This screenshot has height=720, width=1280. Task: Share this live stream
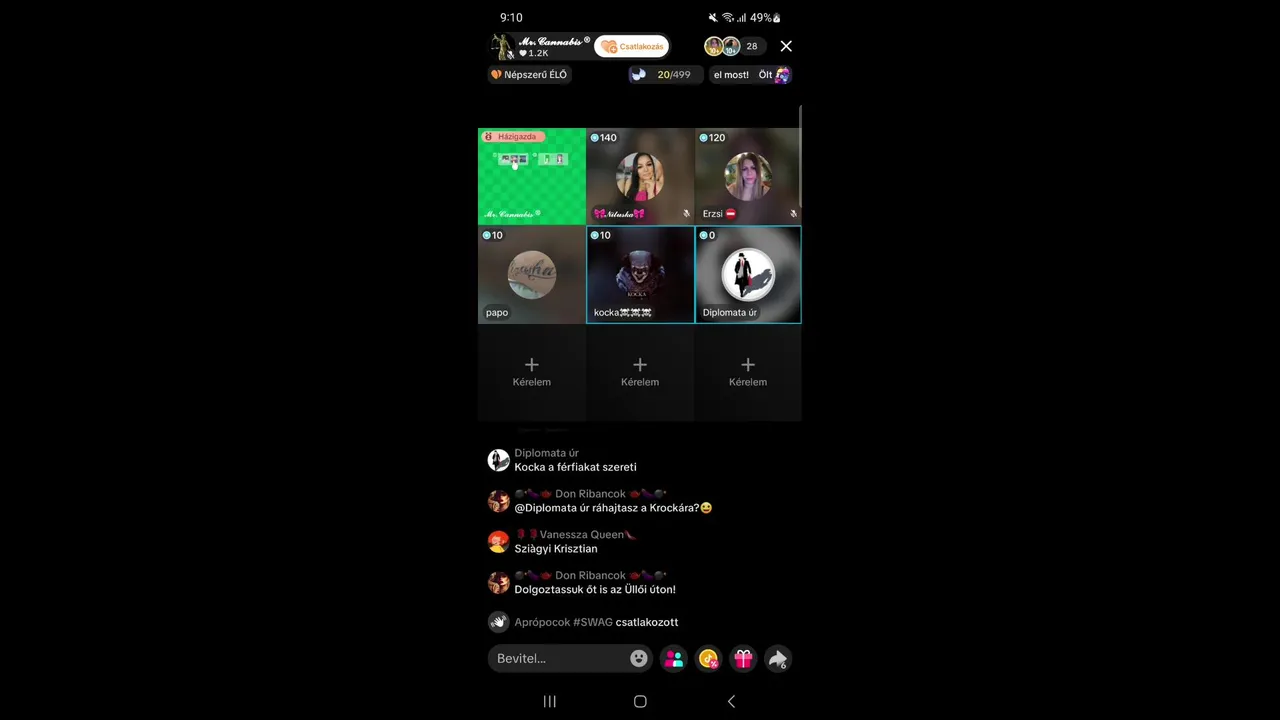[777, 658]
